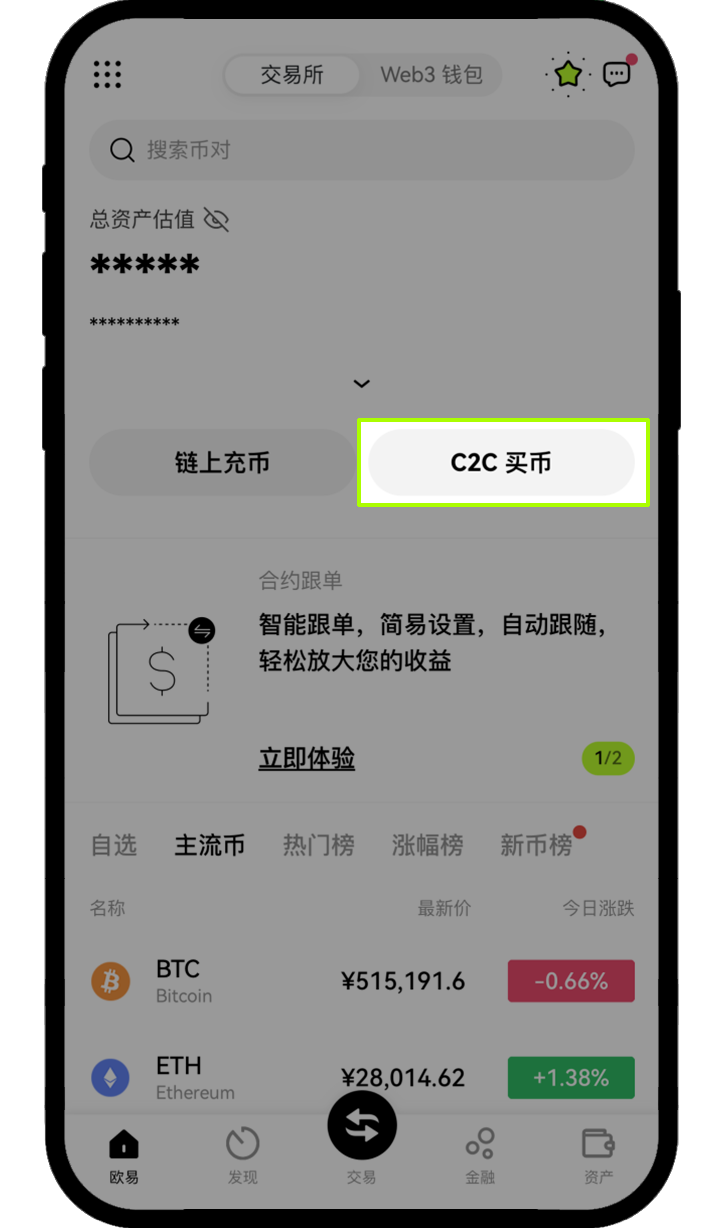Switch to the 涨幅榜 tab
This screenshot has width=723, height=1228.
pyautogui.click(x=427, y=845)
